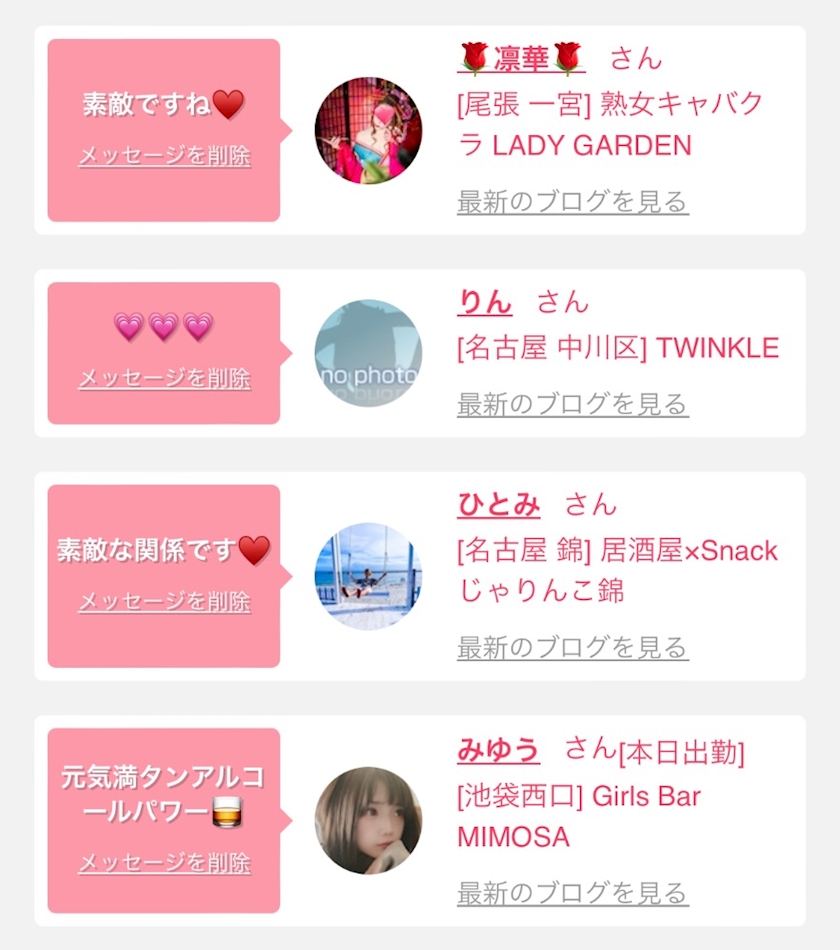Delete the 元気満タン message
The width and height of the screenshot is (840, 950).
164,863
